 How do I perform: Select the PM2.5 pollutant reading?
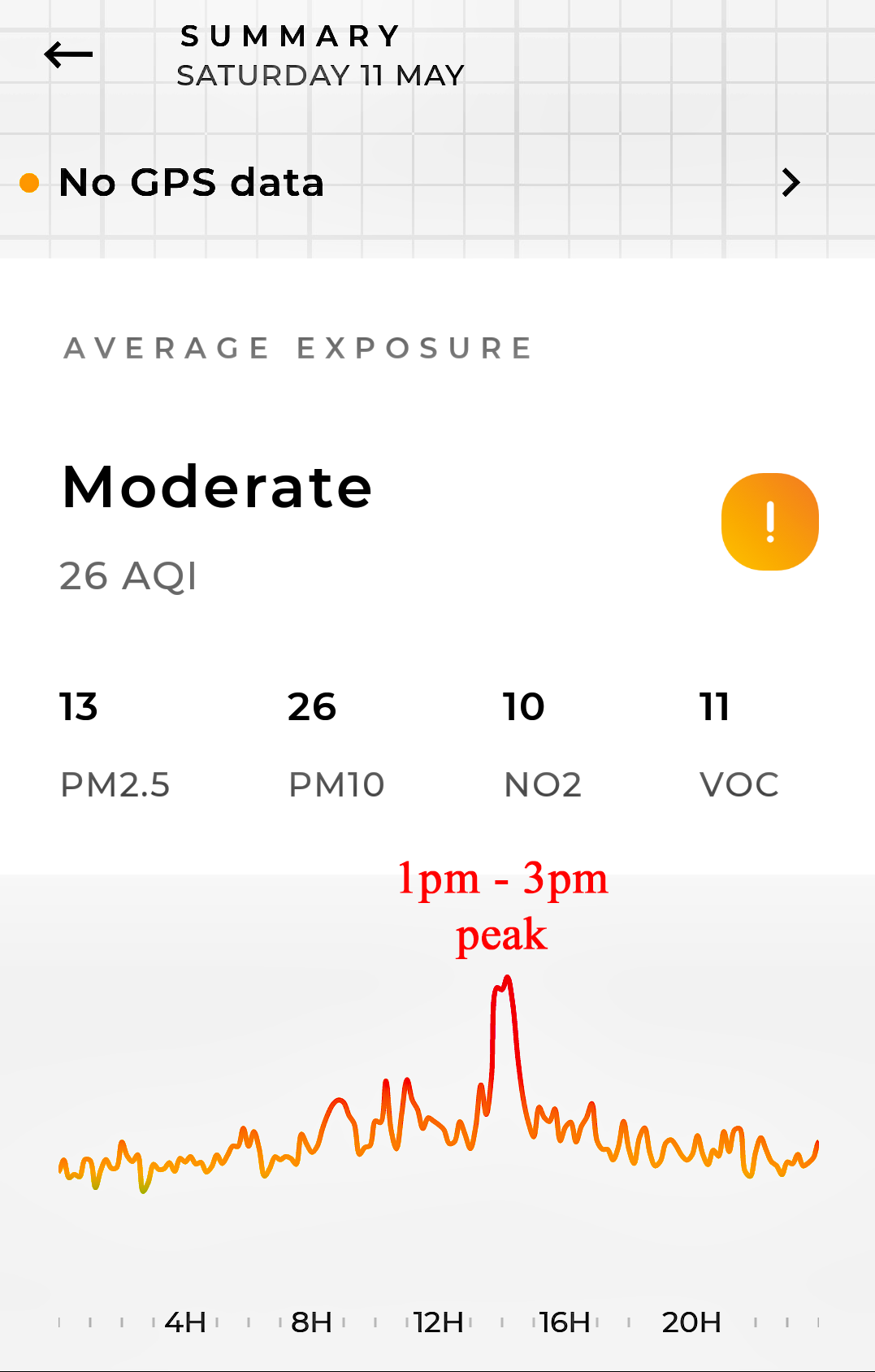pos(115,745)
